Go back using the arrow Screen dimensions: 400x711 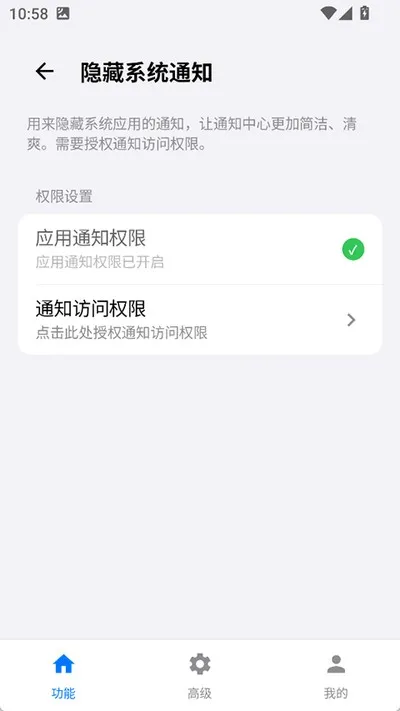point(44,72)
